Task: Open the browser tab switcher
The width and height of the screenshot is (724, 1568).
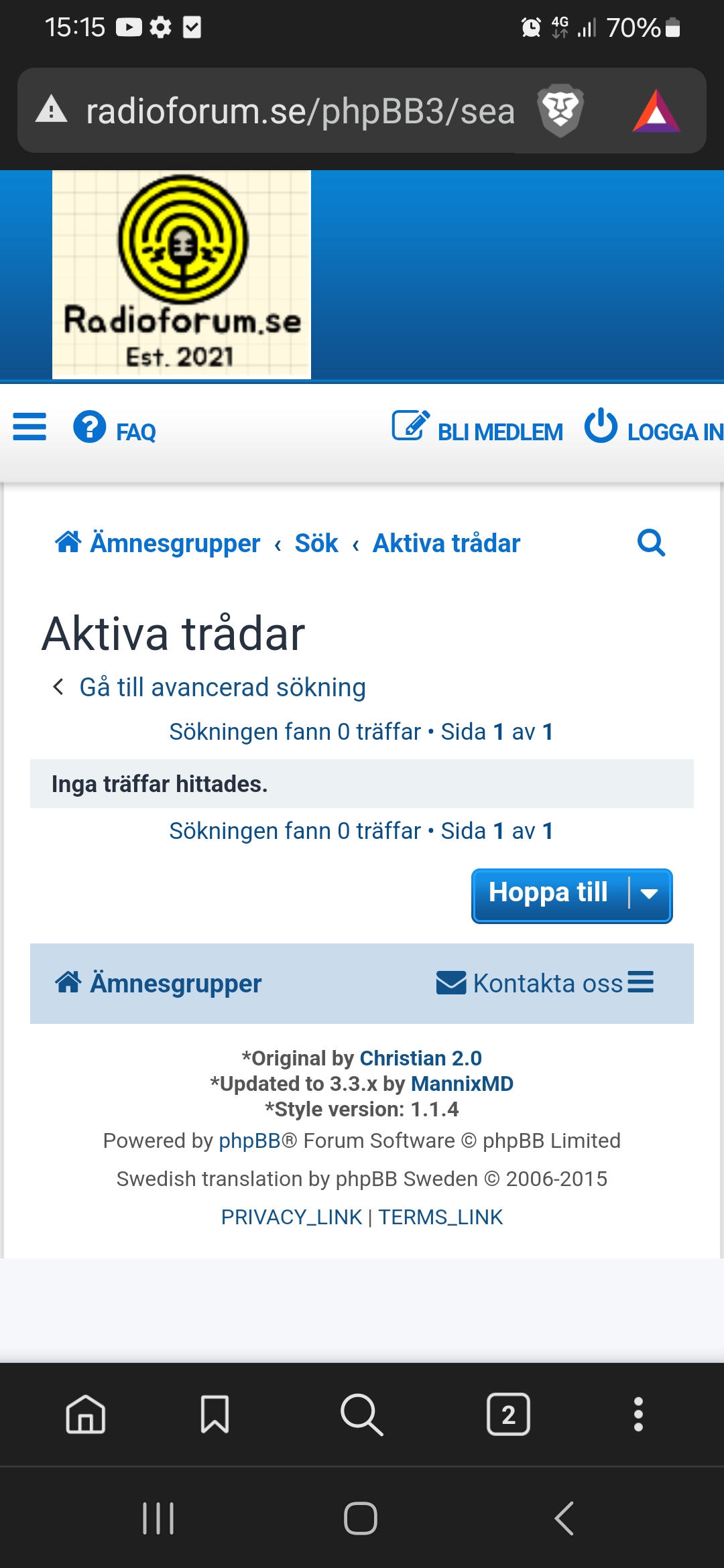Action: (x=508, y=1414)
